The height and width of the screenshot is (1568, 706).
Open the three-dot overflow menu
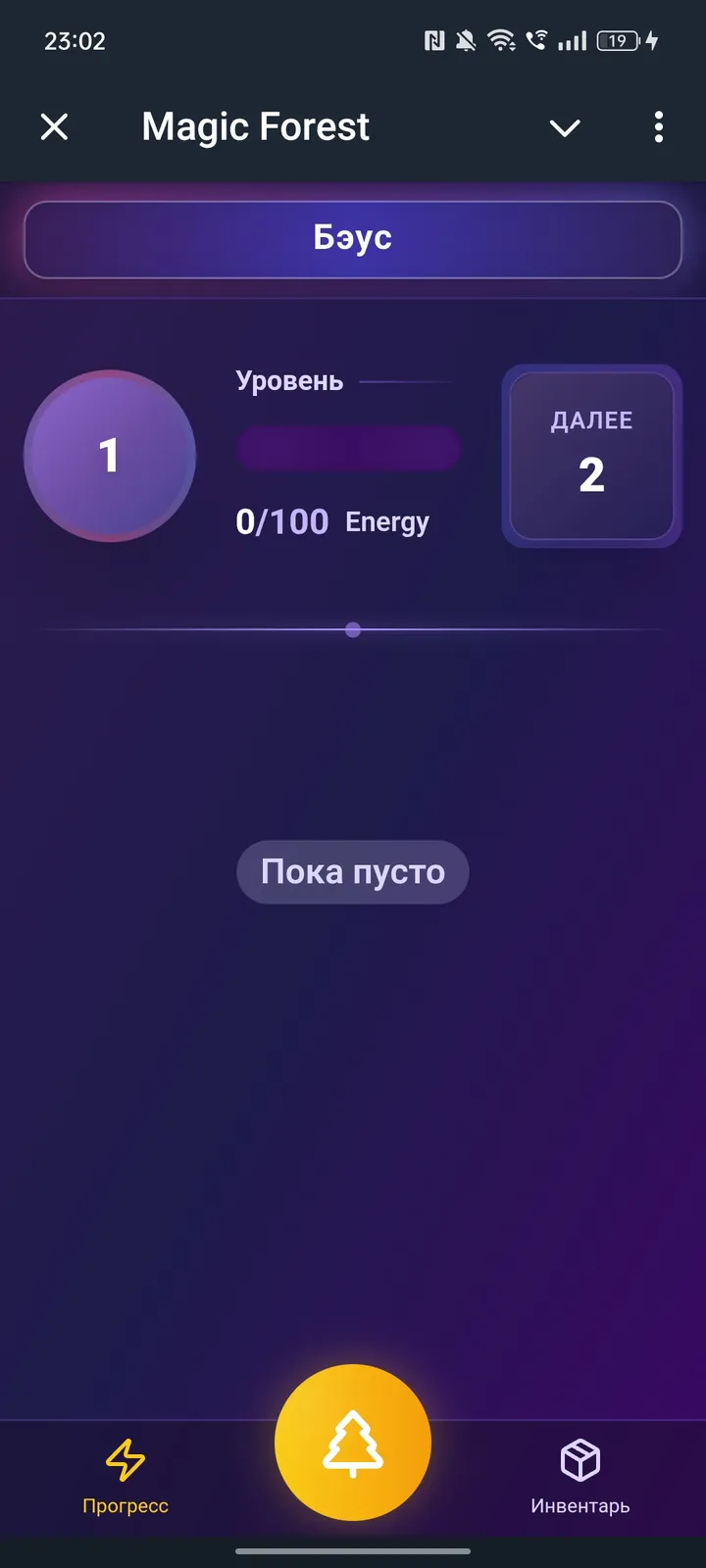click(659, 127)
